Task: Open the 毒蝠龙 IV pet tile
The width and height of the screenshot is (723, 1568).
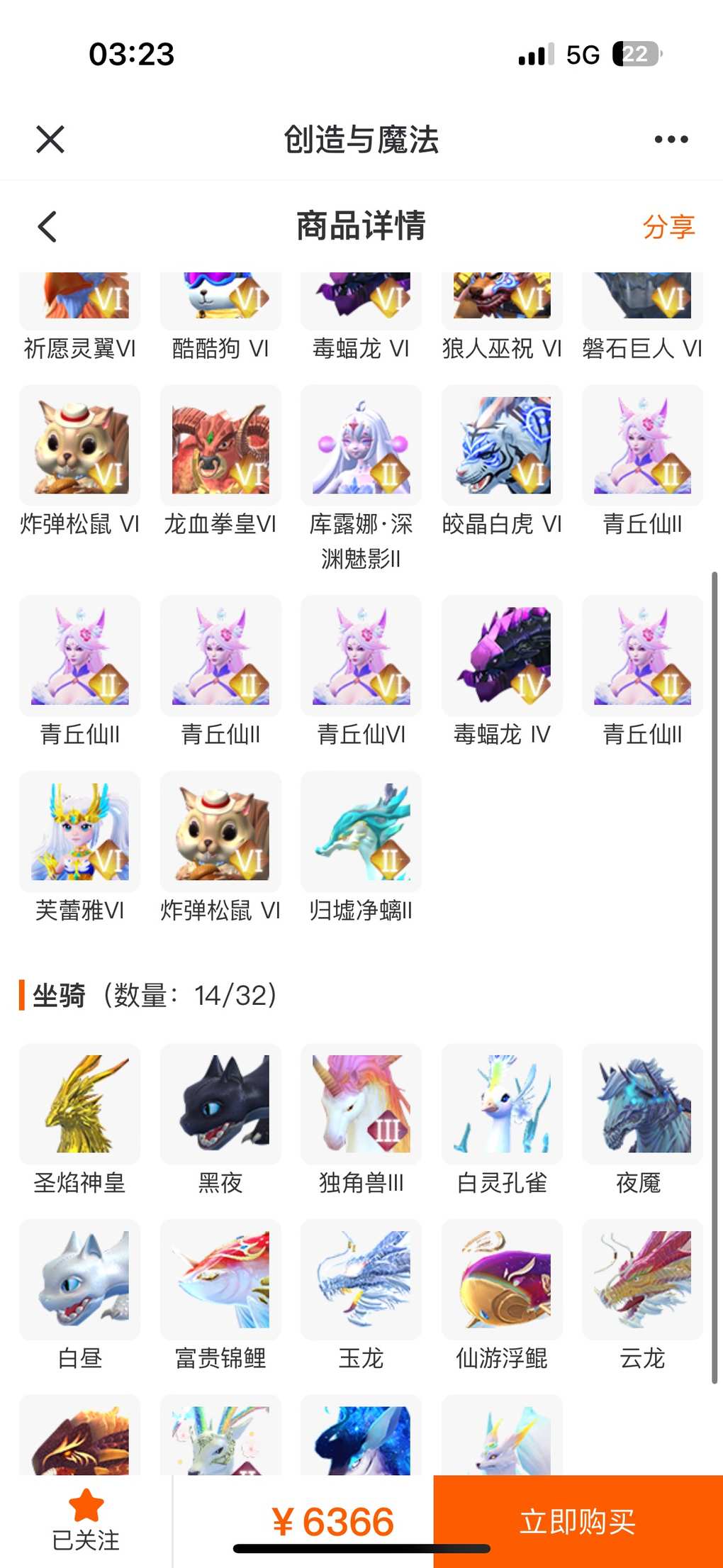Action: pyautogui.click(x=502, y=656)
